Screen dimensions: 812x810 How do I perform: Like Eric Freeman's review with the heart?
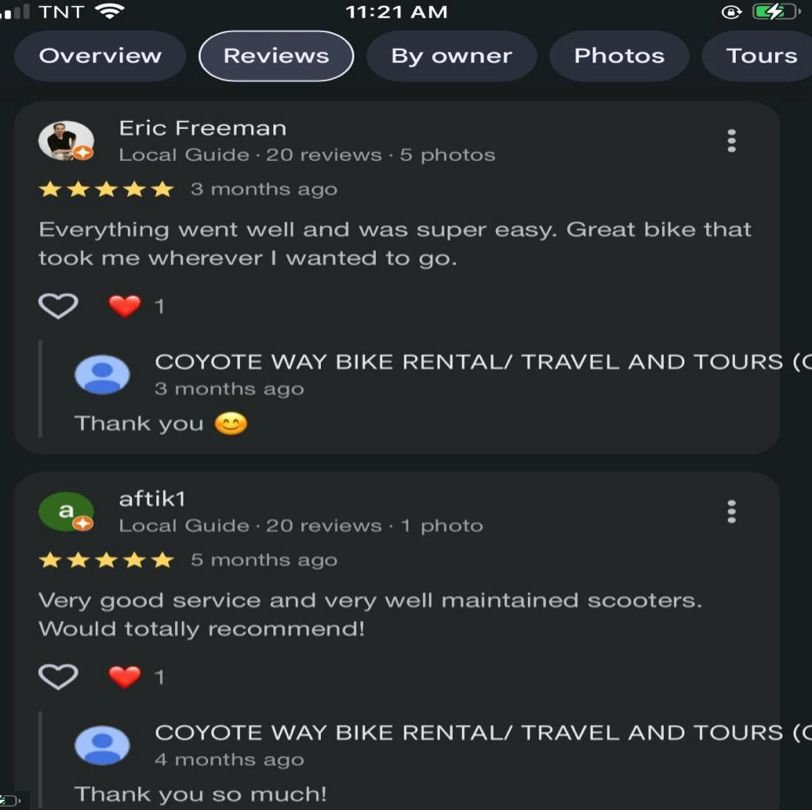(58, 306)
